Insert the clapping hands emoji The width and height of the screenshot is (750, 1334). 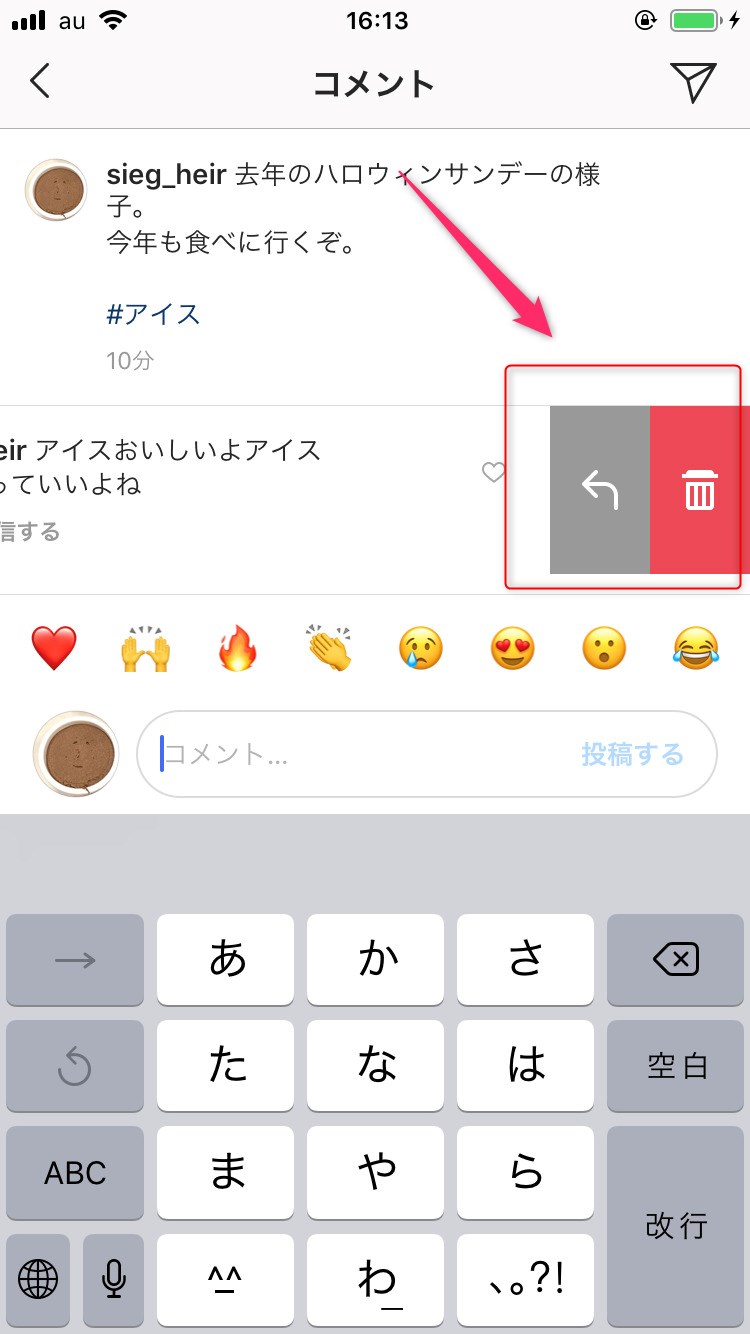point(329,650)
